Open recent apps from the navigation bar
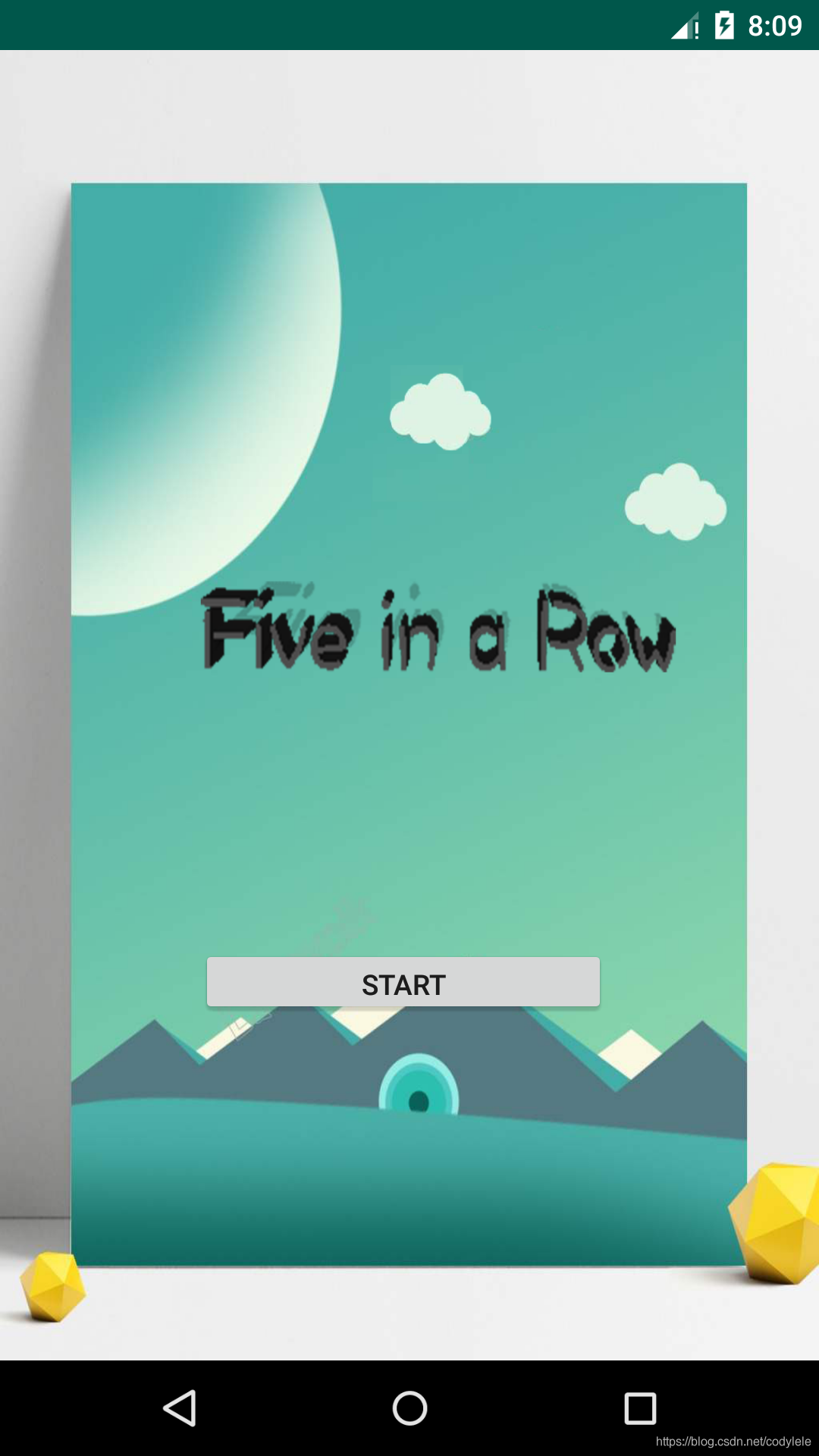 pyautogui.click(x=639, y=1408)
